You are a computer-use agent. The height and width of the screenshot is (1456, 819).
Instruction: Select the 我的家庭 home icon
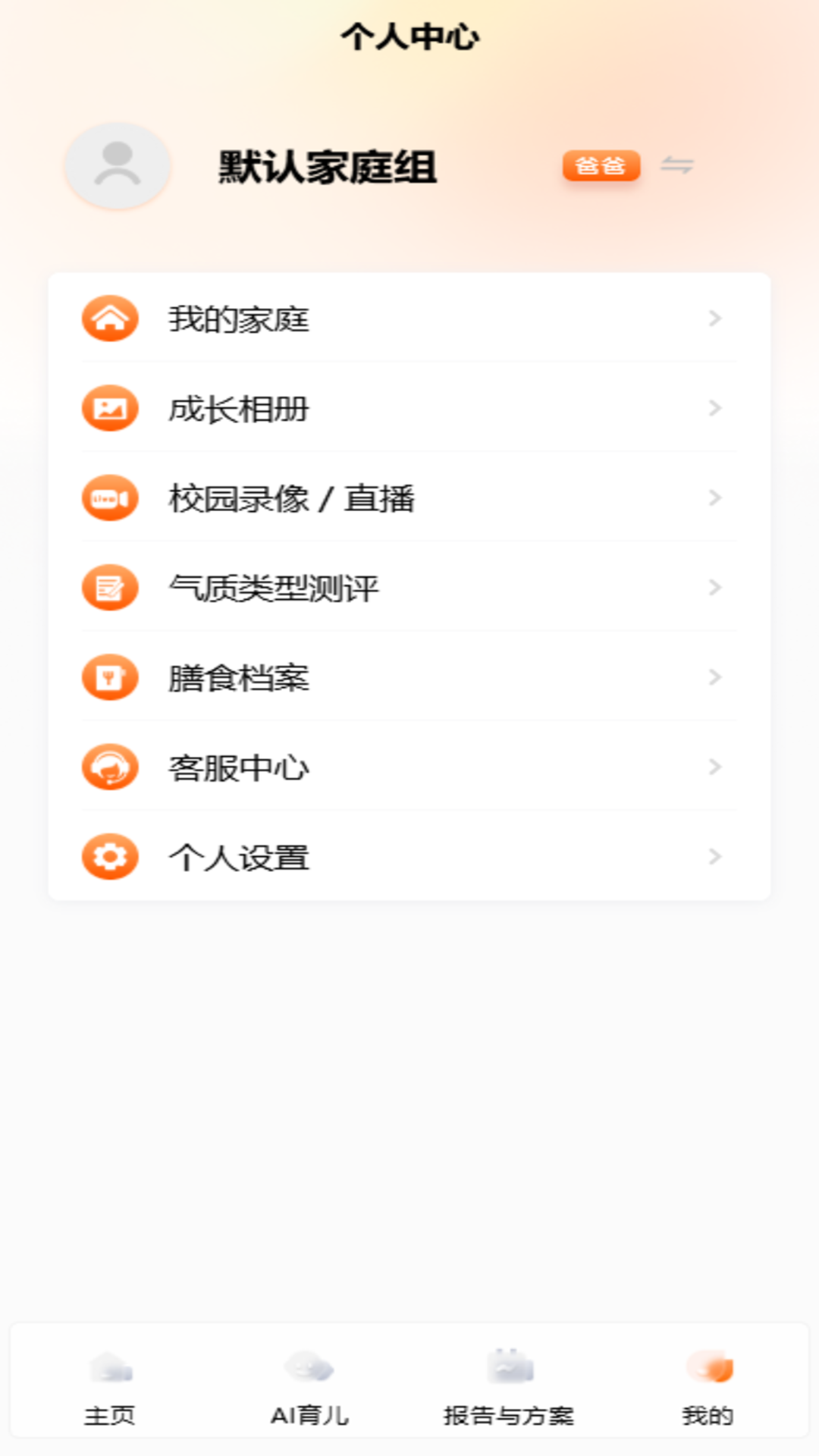pyautogui.click(x=110, y=320)
